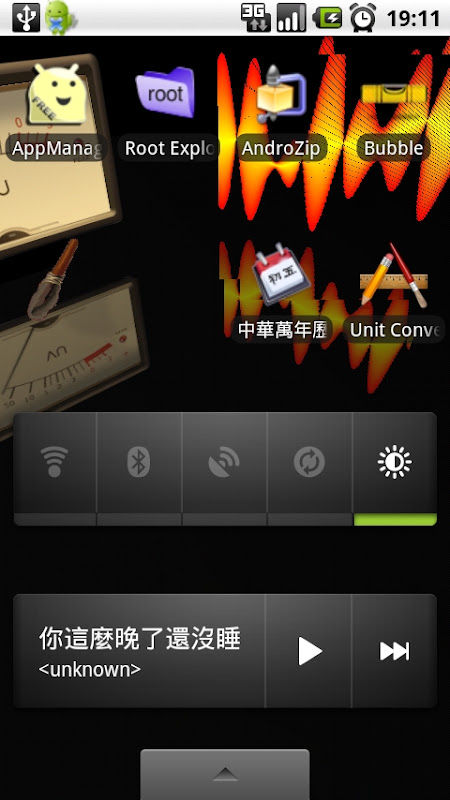Turn on Bluetooth in the power widget
This screenshot has width=450, height=800.
click(139, 468)
